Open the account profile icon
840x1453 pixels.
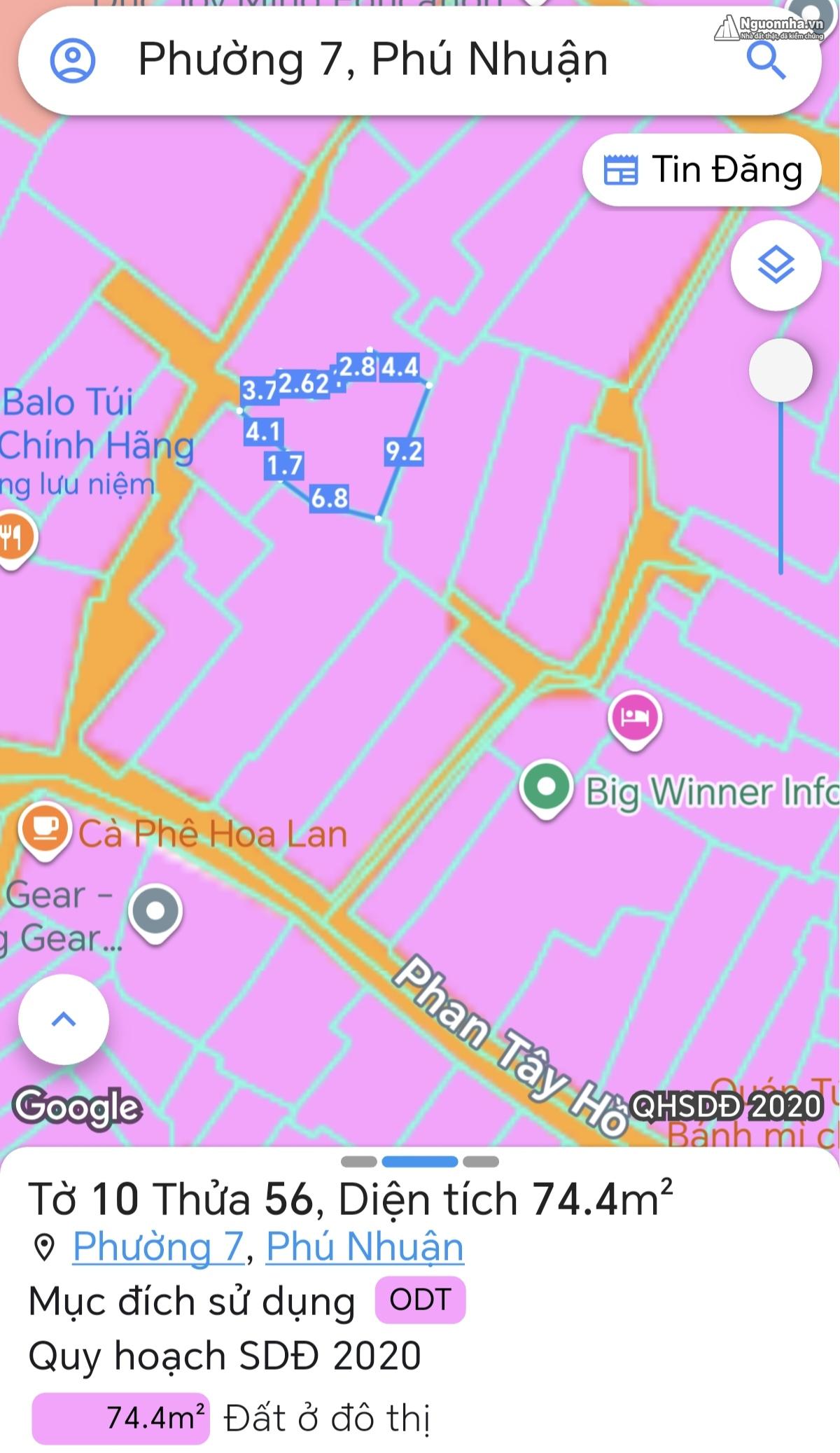73,60
